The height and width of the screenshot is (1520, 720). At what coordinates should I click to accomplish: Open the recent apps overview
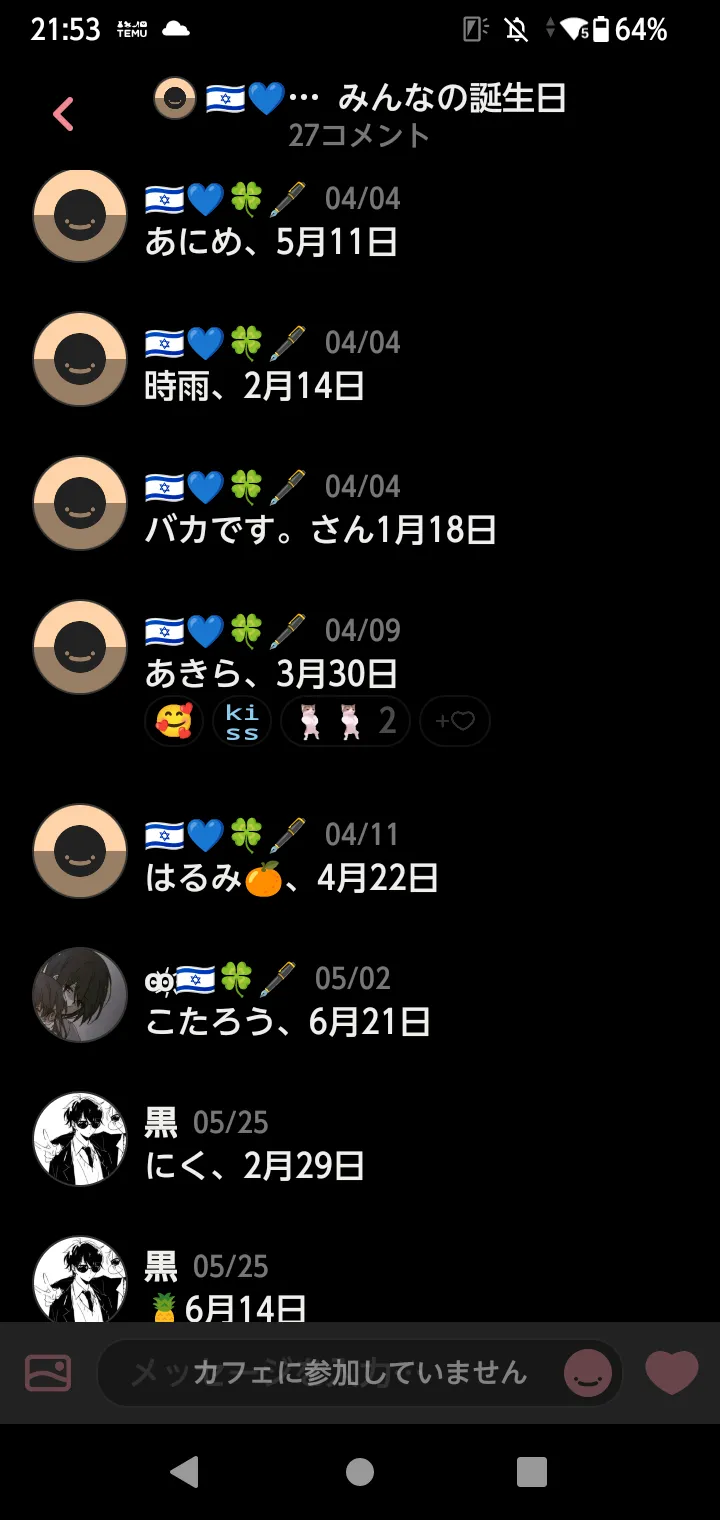(x=532, y=1471)
